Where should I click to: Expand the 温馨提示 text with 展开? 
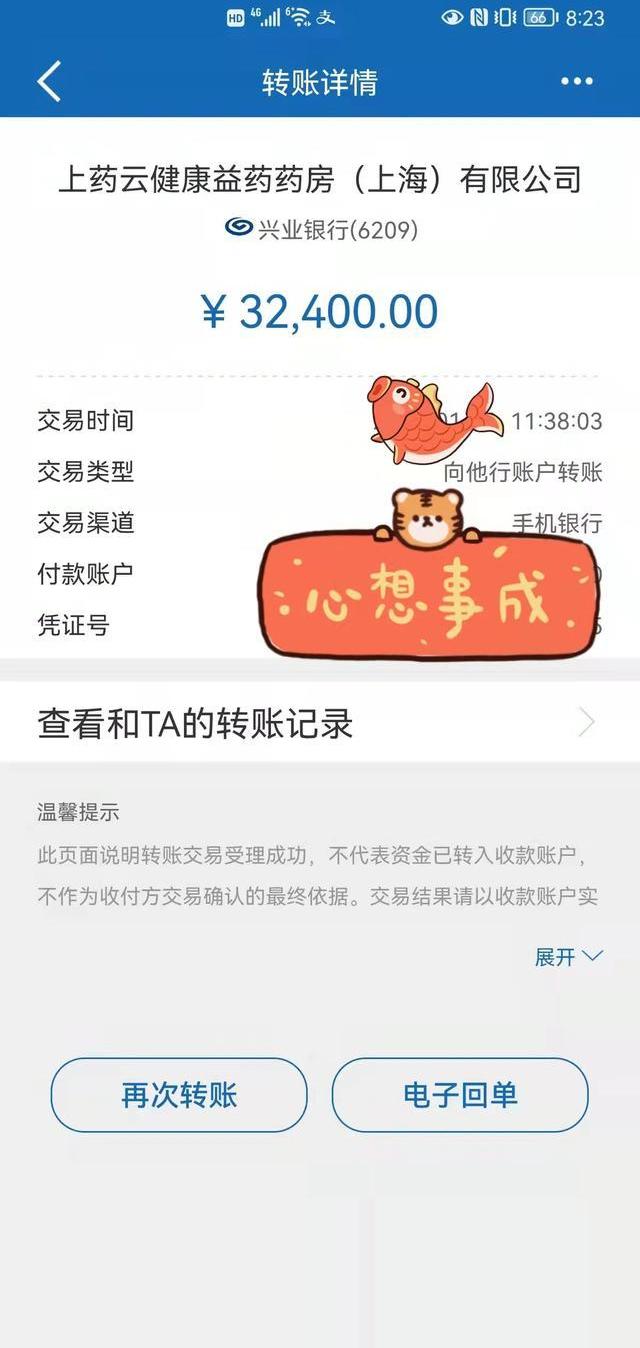[568, 957]
